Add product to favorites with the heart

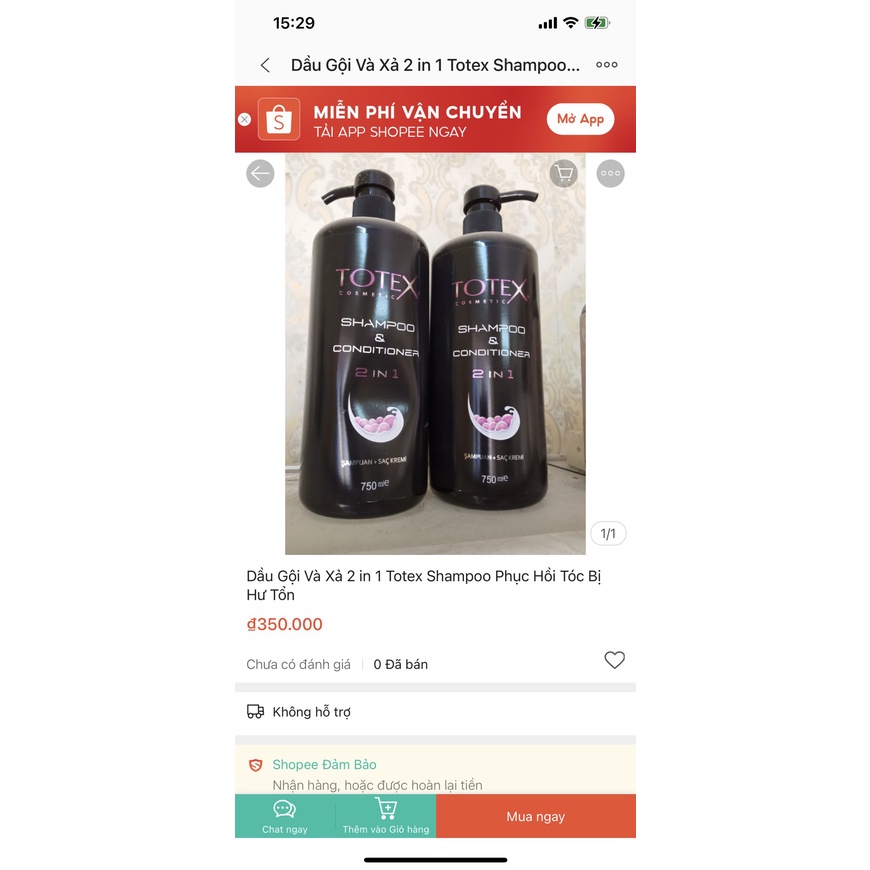pyautogui.click(x=614, y=660)
